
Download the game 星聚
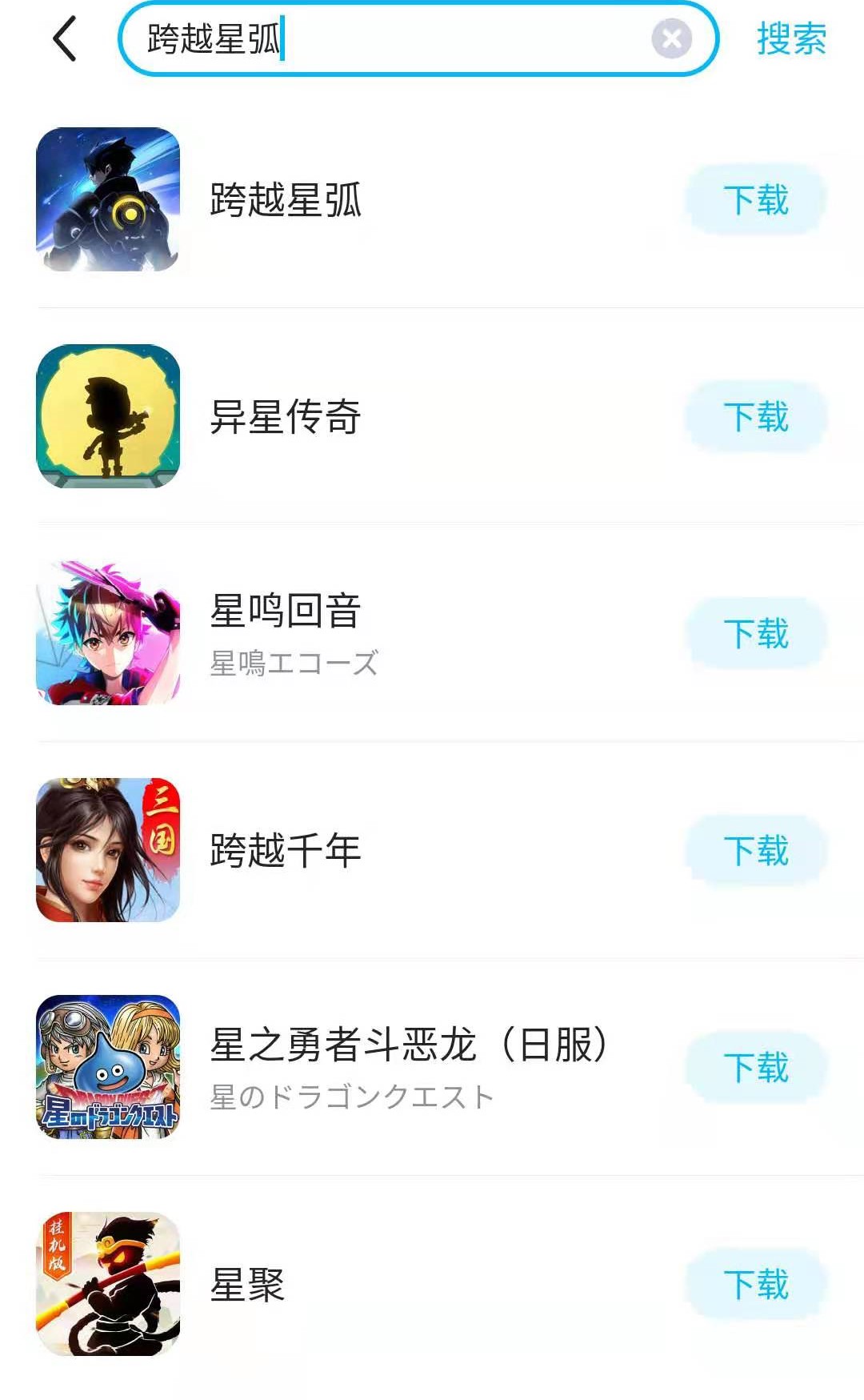click(x=755, y=1284)
